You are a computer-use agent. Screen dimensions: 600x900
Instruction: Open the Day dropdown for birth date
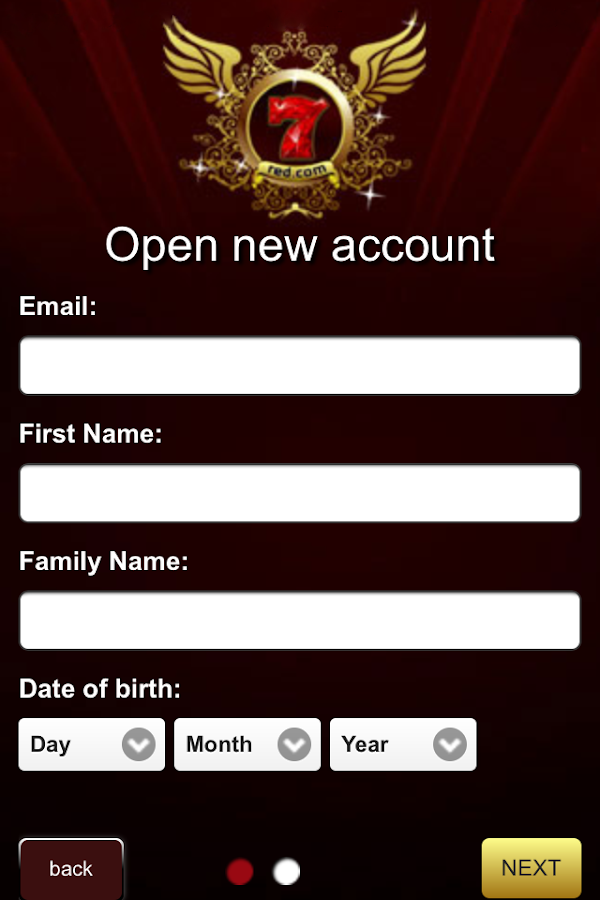91,744
